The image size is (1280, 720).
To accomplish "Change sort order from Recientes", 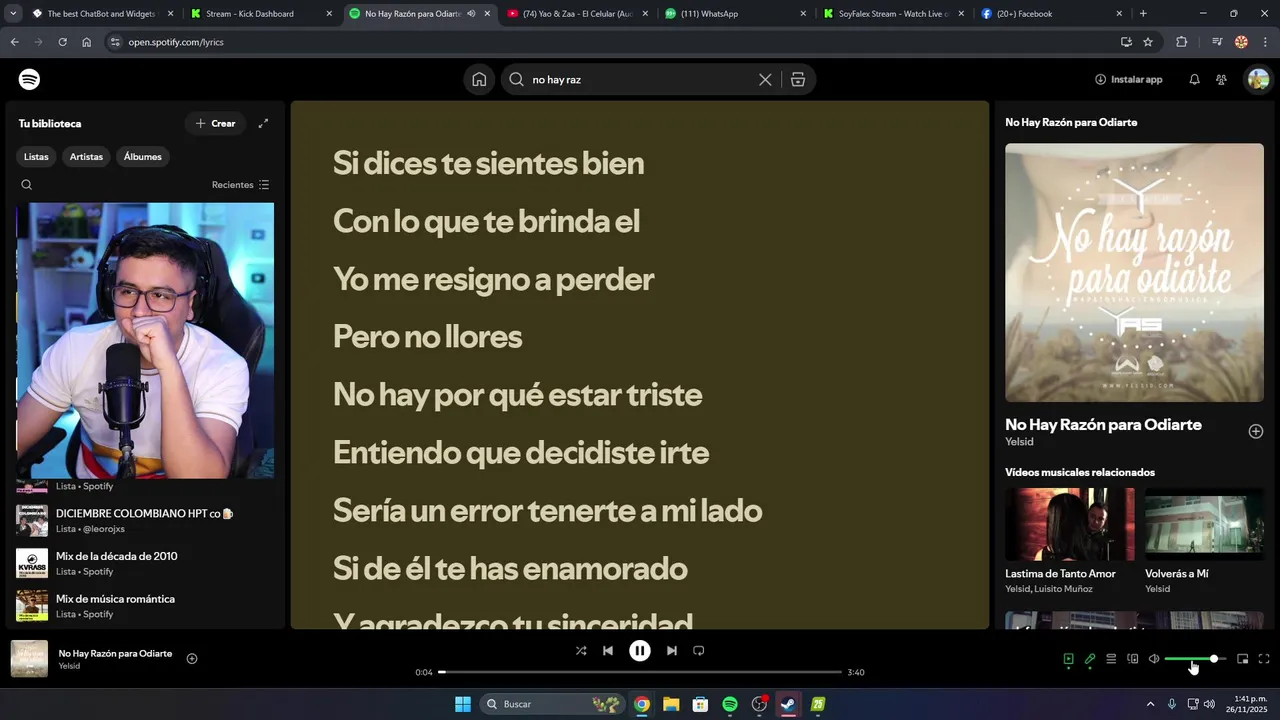I will coord(240,185).
